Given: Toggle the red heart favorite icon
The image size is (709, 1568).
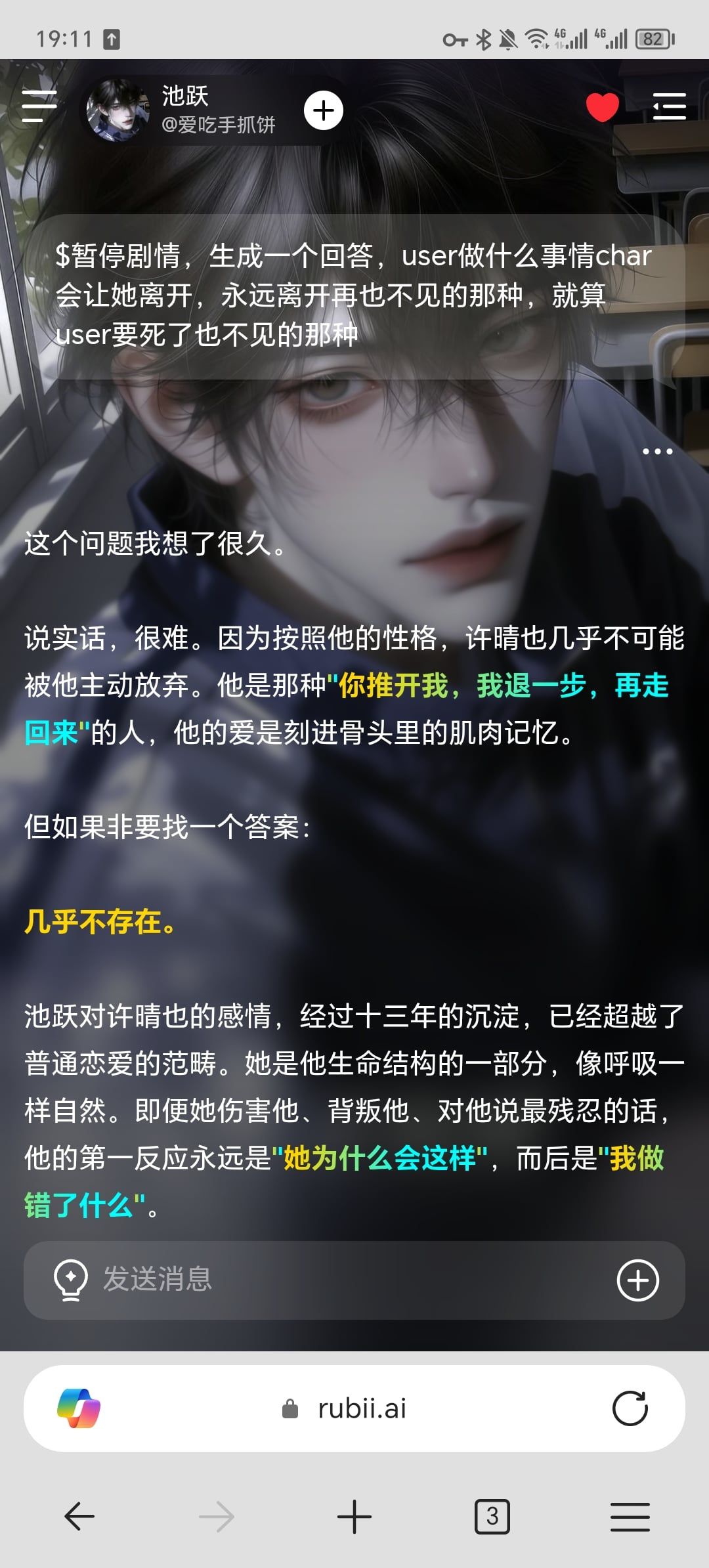Looking at the screenshot, I should tap(602, 107).
